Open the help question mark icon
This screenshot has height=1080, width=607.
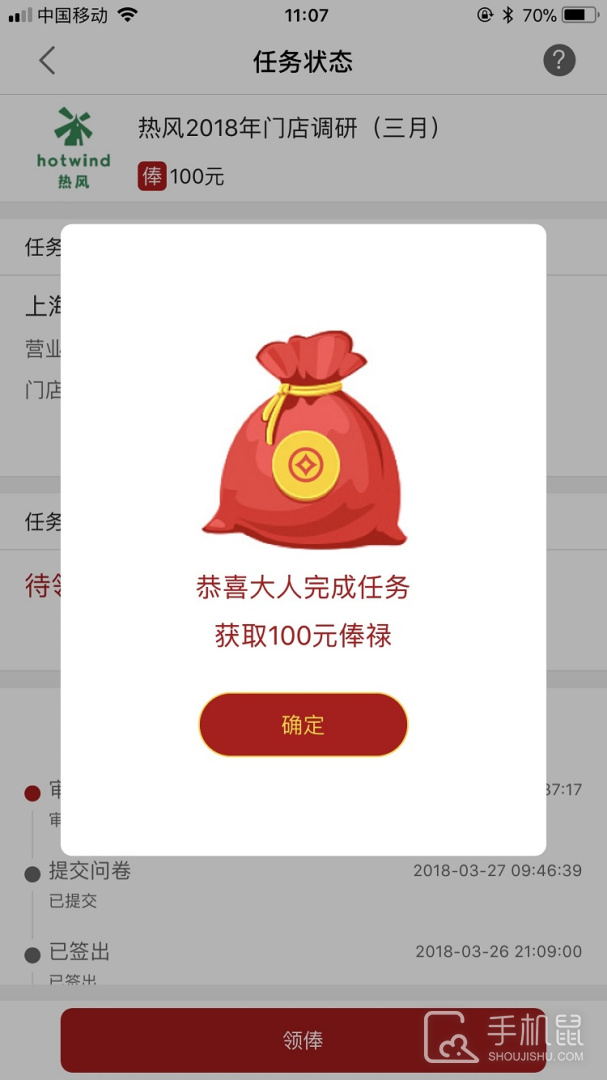(x=559, y=61)
